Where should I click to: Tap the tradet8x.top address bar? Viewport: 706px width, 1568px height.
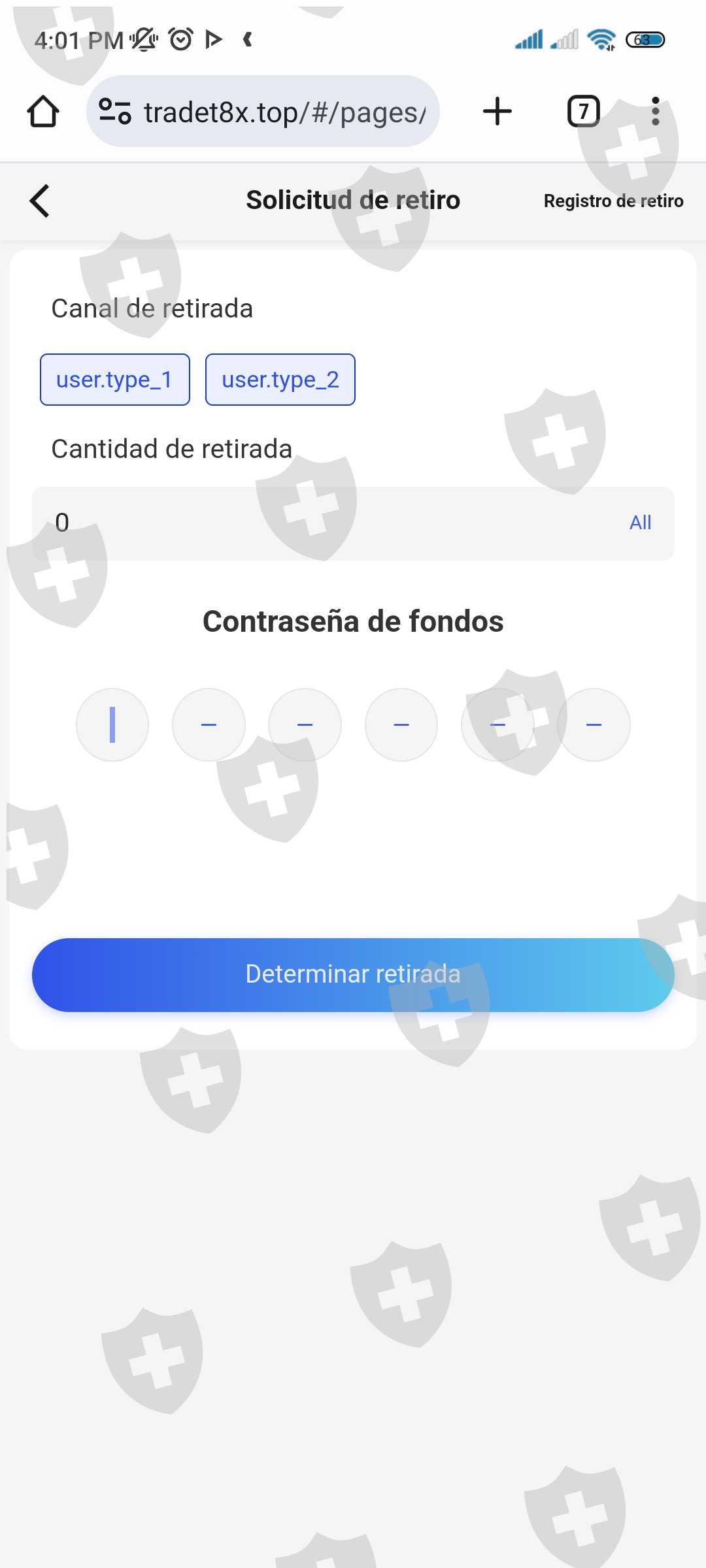284,112
